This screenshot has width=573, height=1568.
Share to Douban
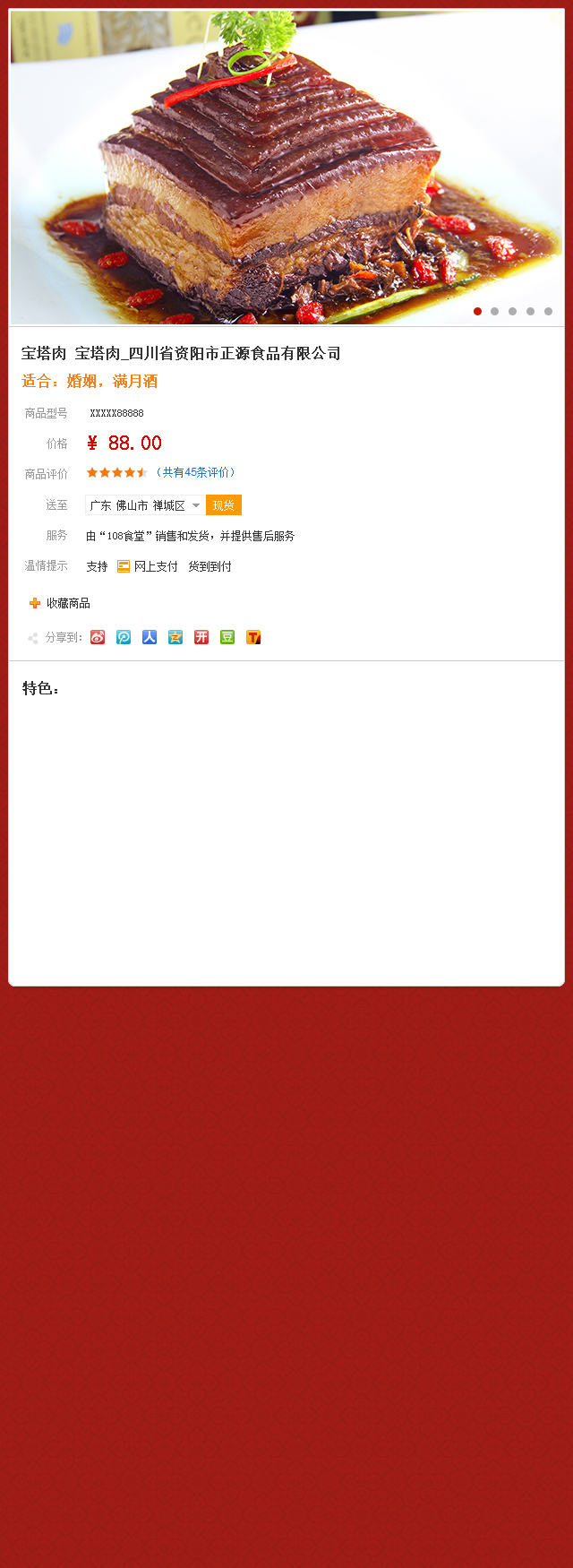tap(227, 637)
